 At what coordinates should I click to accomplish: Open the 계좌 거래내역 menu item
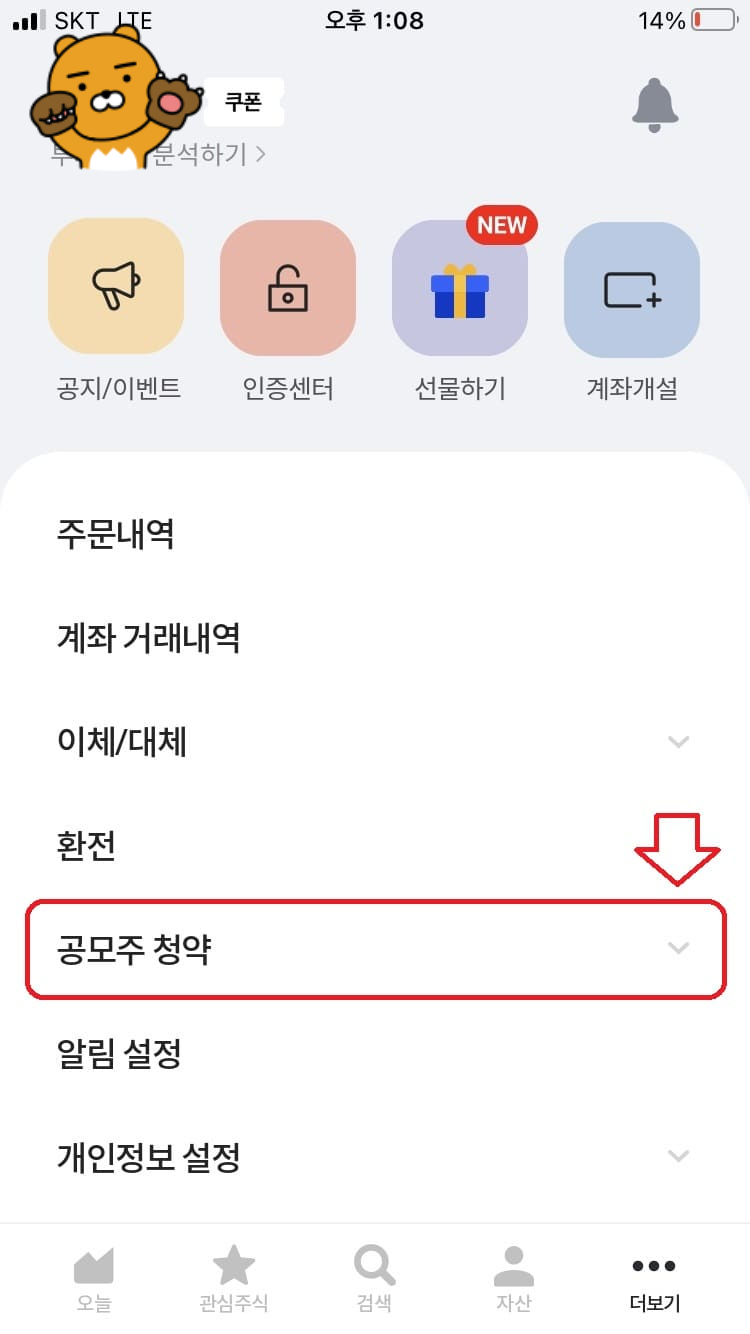click(150, 638)
